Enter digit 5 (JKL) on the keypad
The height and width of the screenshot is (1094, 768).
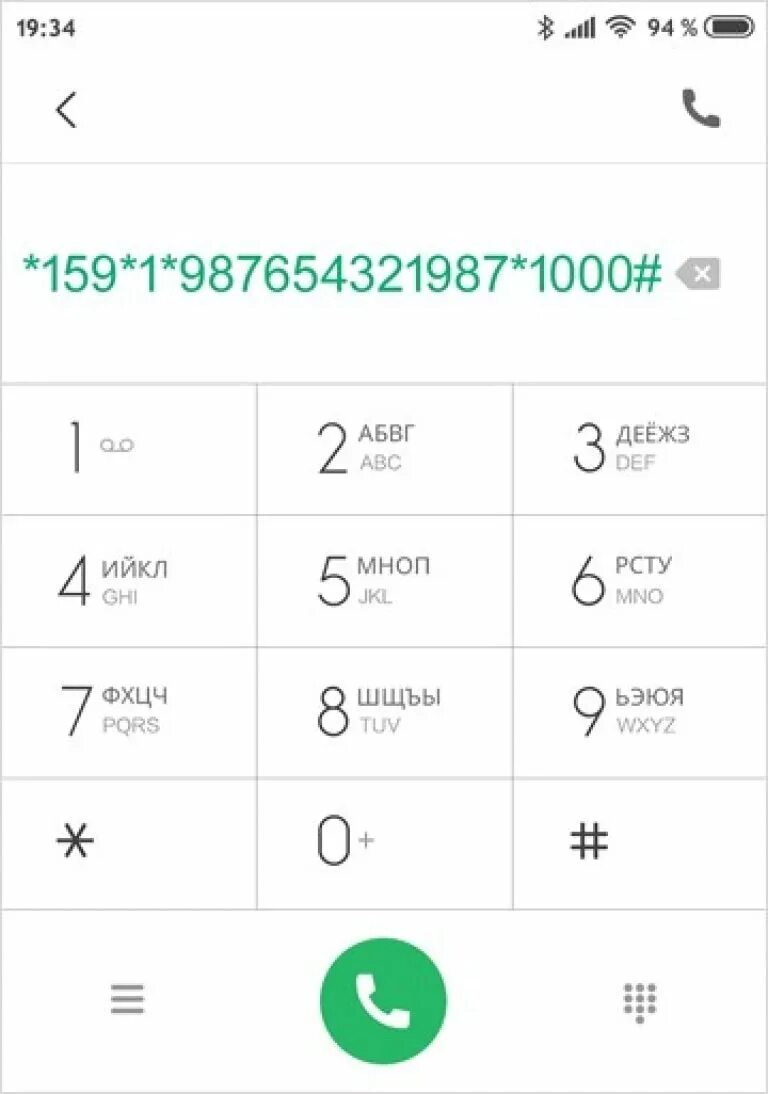click(x=384, y=581)
